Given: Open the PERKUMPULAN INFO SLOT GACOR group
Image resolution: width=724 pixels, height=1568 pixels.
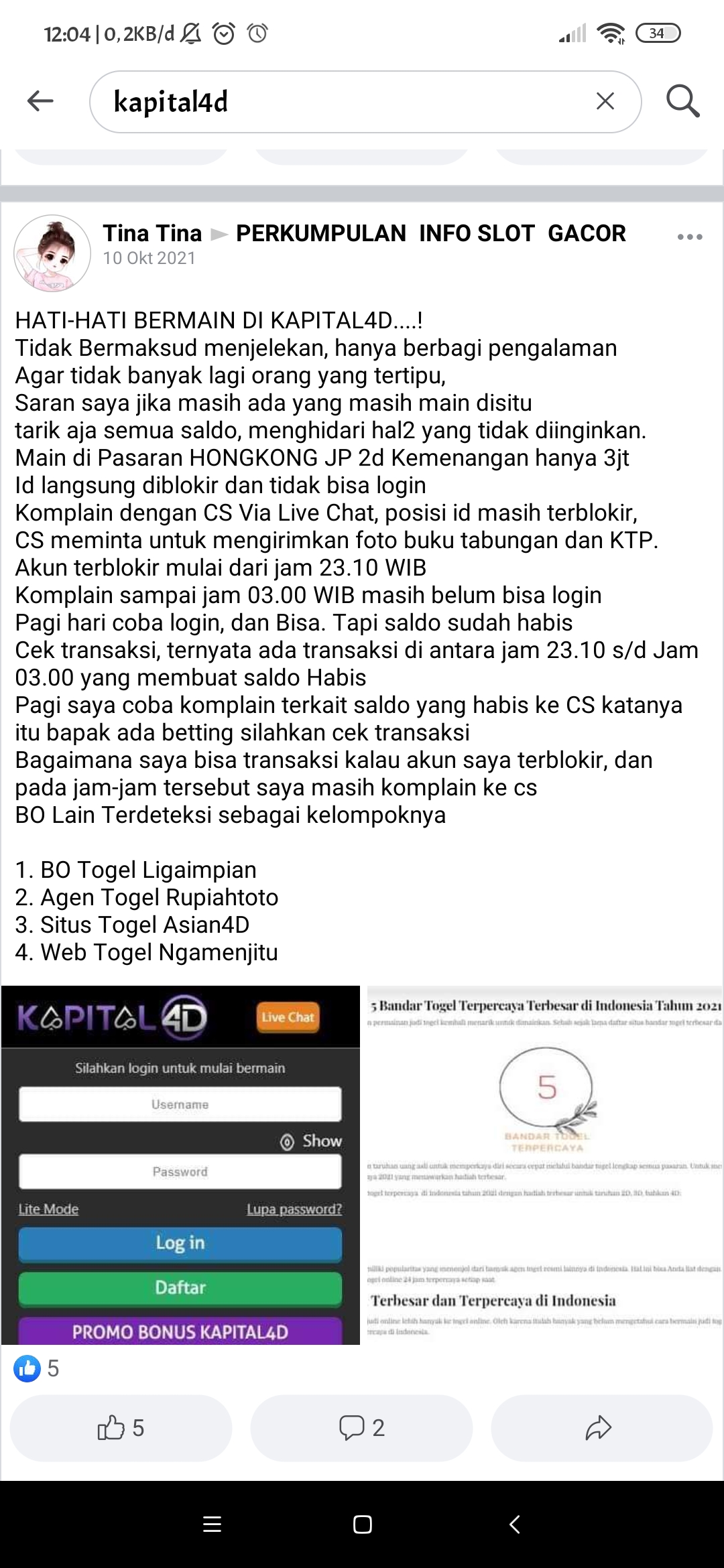Looking at the screenshot, I should pyautogui.click(x=430, y=233).
